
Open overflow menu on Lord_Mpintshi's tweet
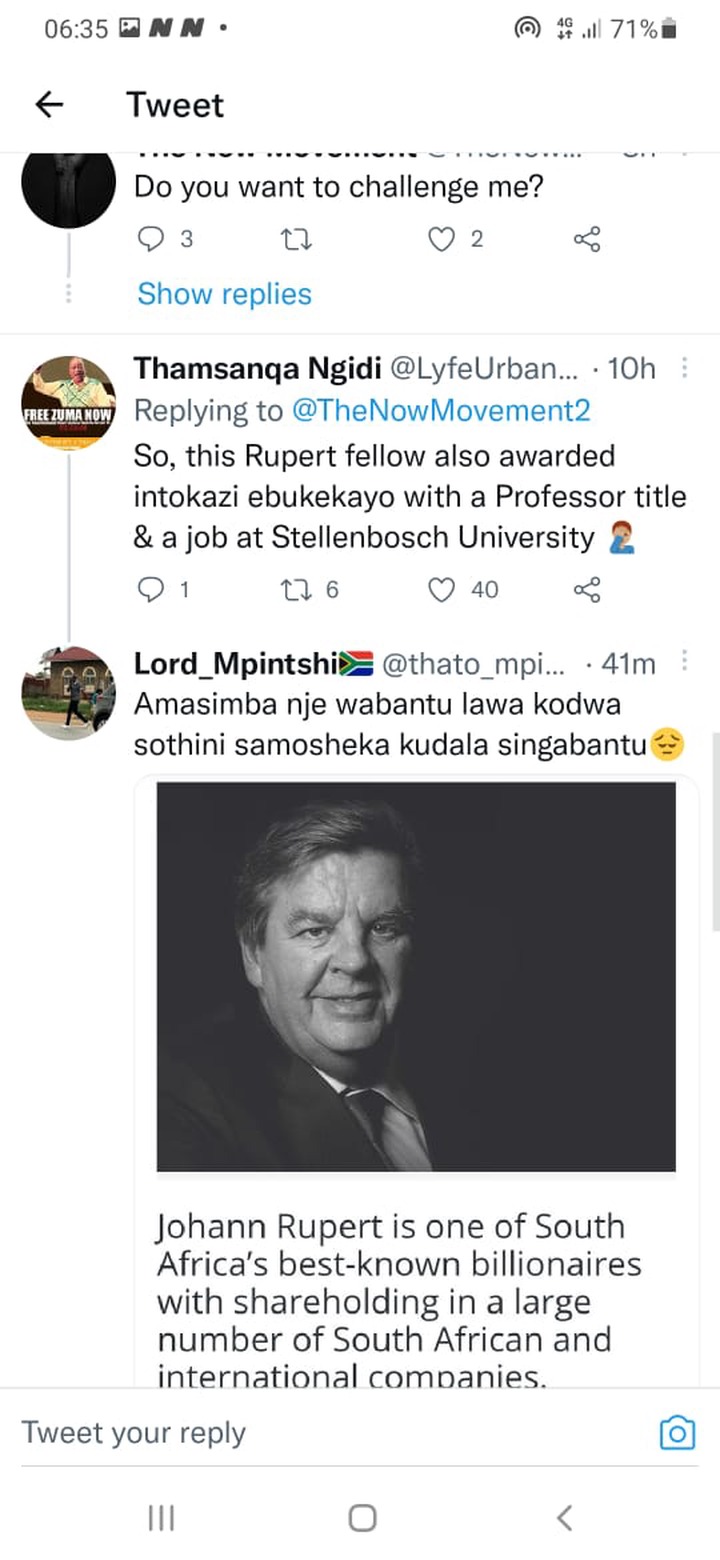click(x=685, y=661)
